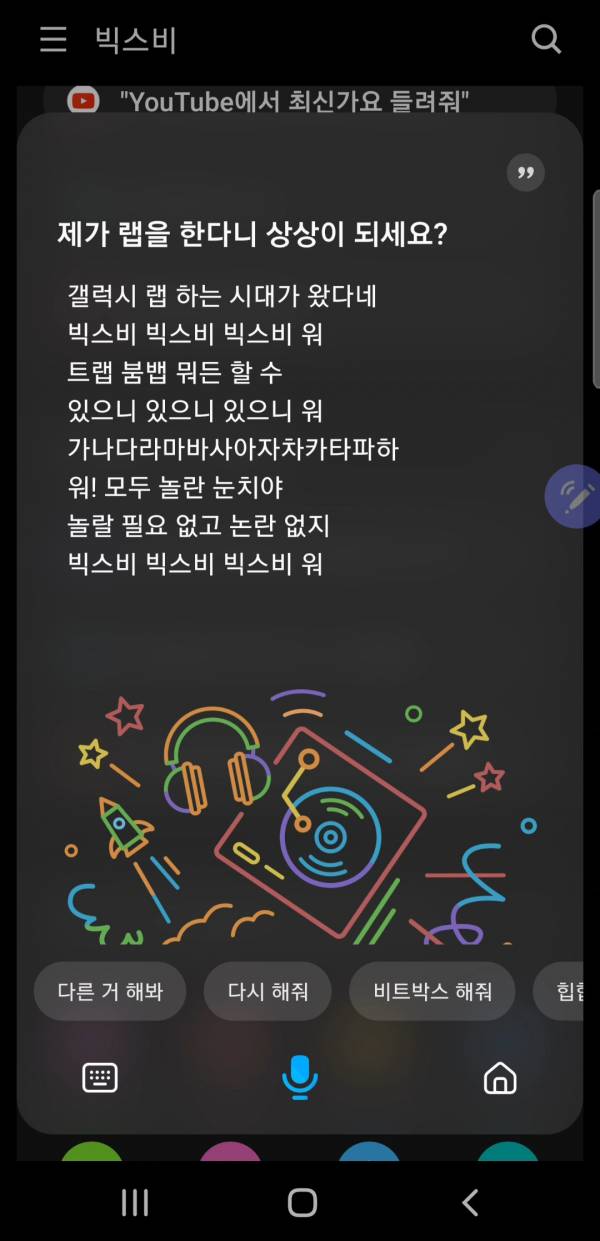This screenshot has height=1241, width=600.
Task: Open recent apps from the navigation bar
Action: click(134, 1202)
